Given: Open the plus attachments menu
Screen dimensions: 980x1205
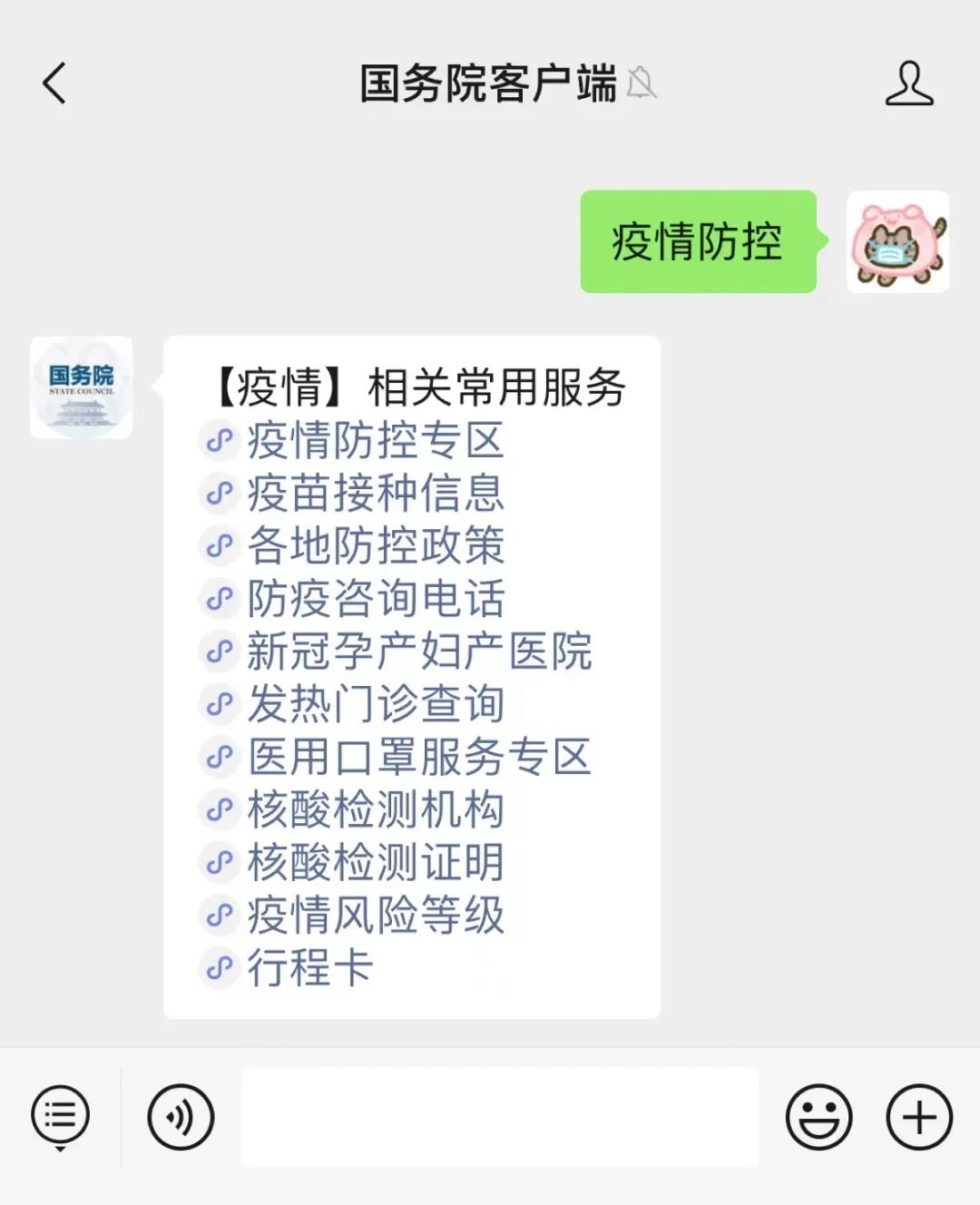Looking at the screenshot, I should pos(919,1116).
